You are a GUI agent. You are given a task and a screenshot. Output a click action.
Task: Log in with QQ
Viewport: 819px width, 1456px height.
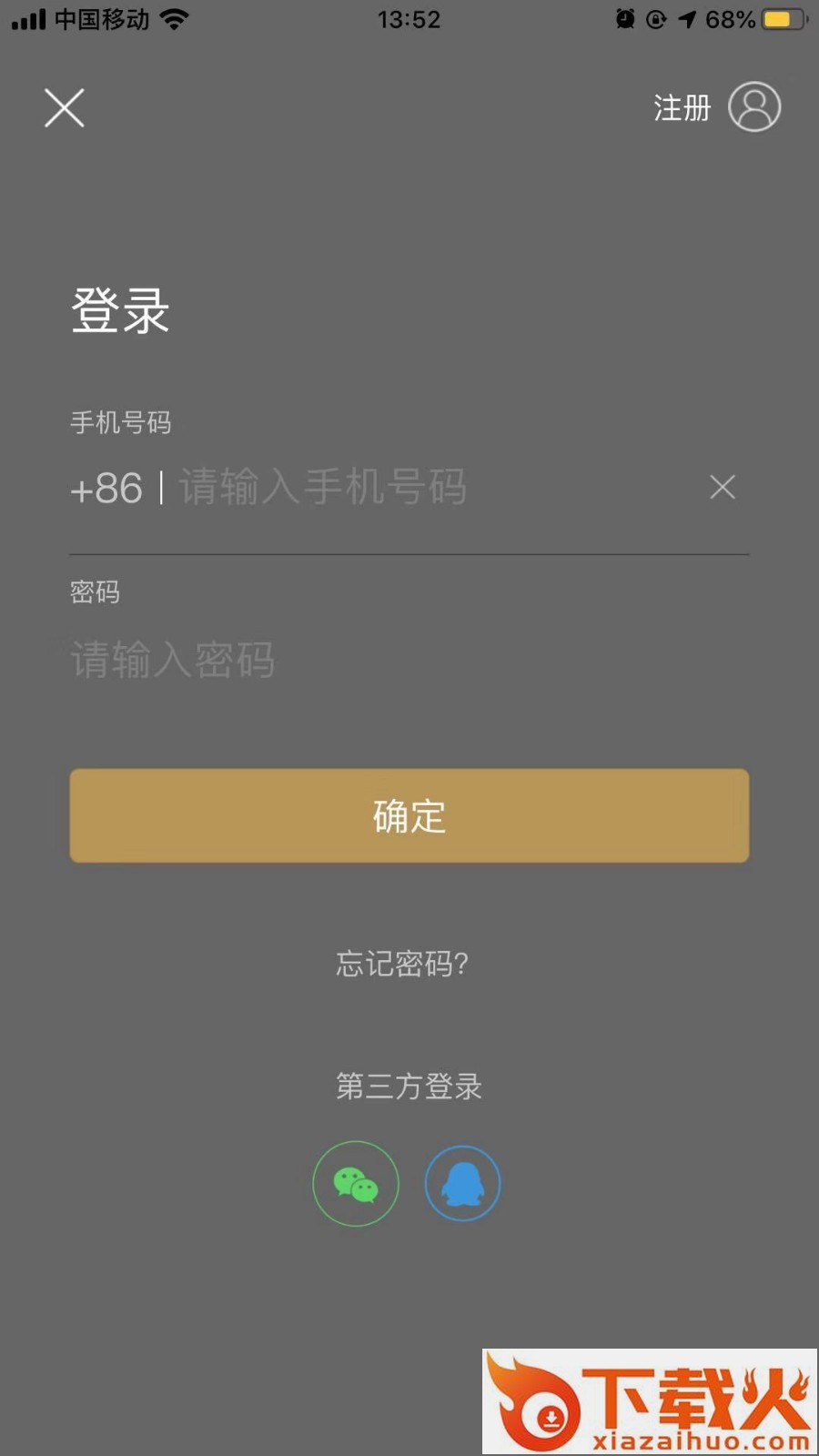coord(462,1184)
